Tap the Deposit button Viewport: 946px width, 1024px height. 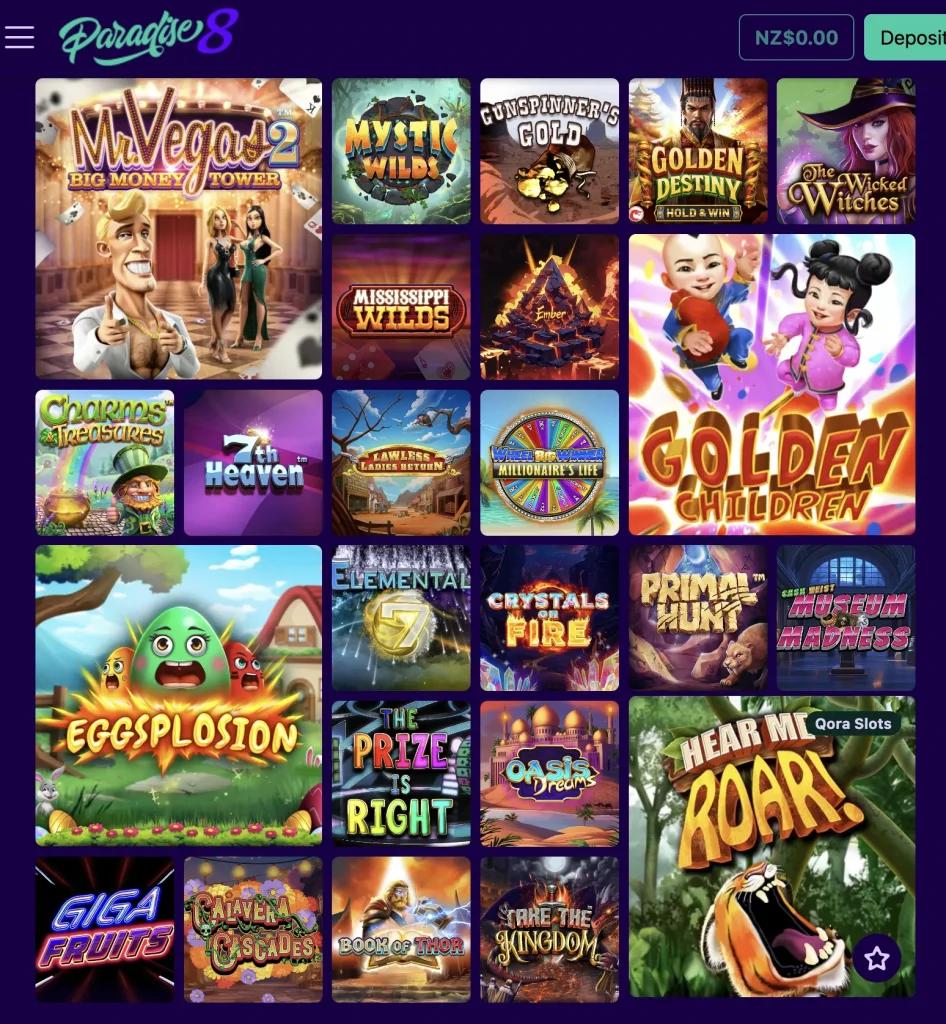point(906,38)
